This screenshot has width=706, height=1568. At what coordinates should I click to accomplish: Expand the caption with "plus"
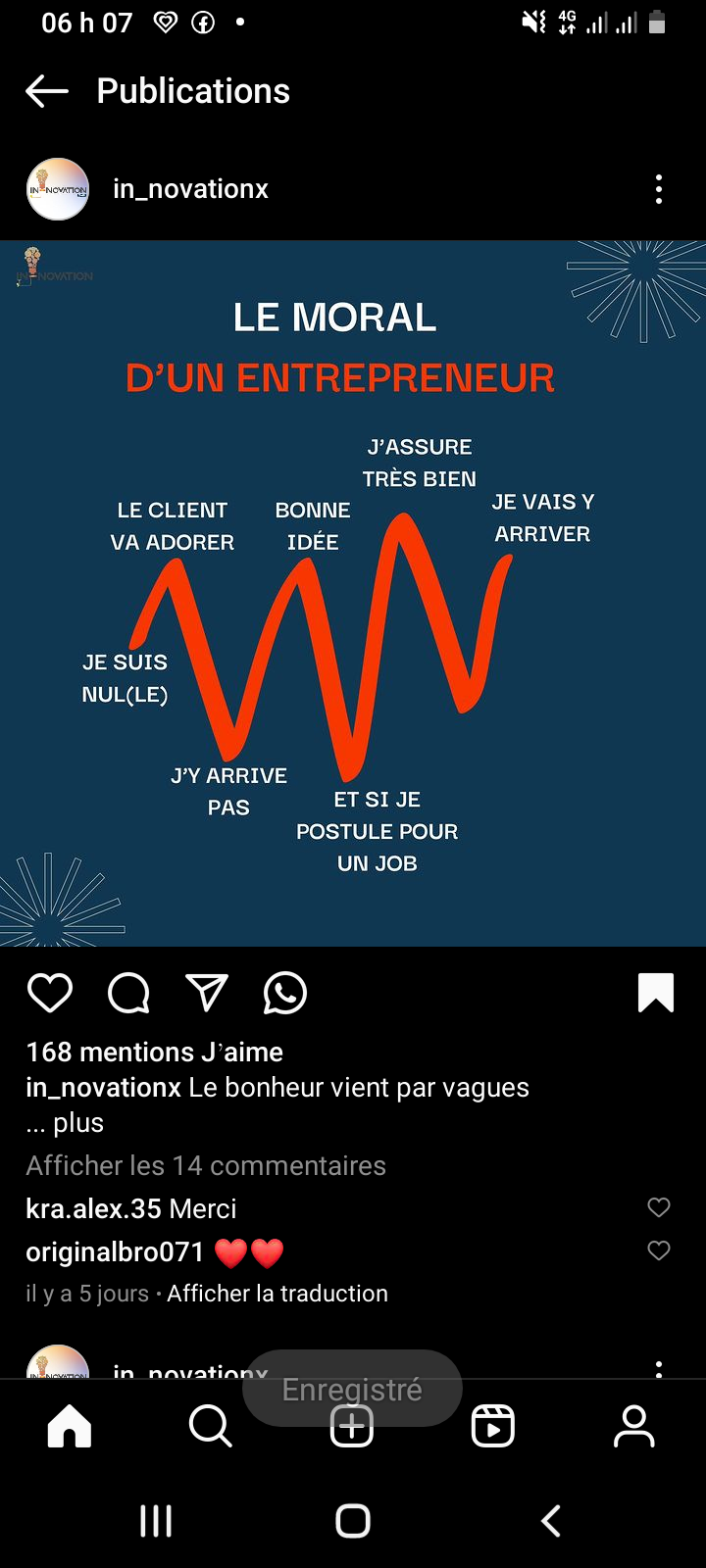click(78, 1123)
